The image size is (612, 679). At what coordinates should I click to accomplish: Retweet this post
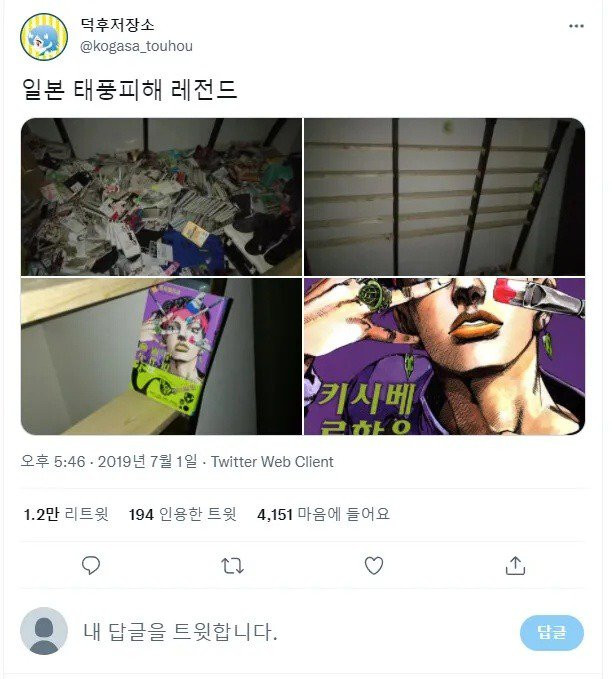point(232,566)
